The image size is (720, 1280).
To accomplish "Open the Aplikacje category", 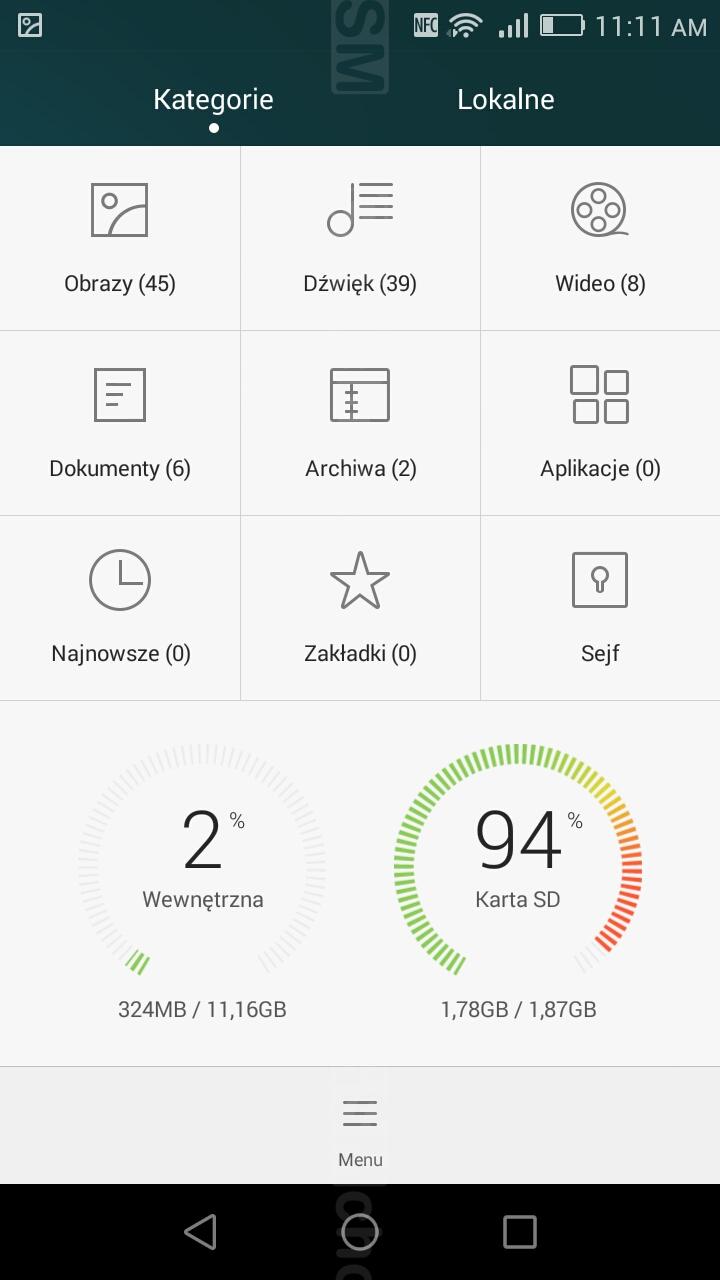I will [600, 424].
